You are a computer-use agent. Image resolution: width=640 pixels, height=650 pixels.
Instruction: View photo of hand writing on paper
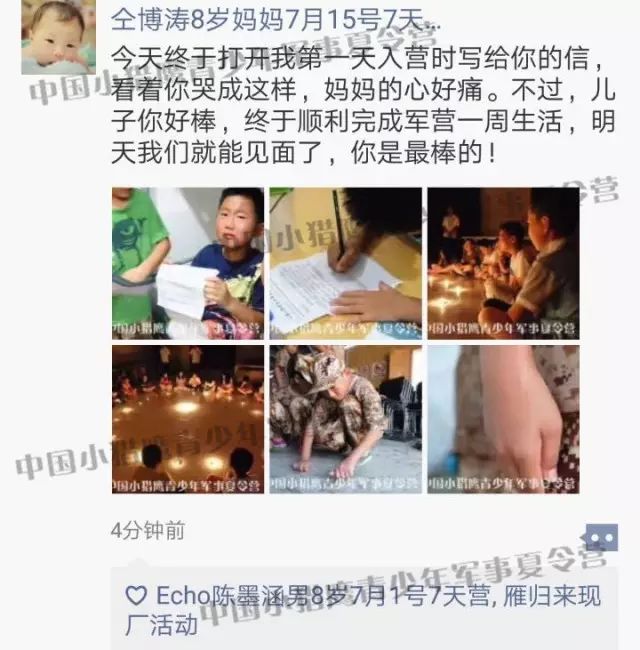point(345,264)
